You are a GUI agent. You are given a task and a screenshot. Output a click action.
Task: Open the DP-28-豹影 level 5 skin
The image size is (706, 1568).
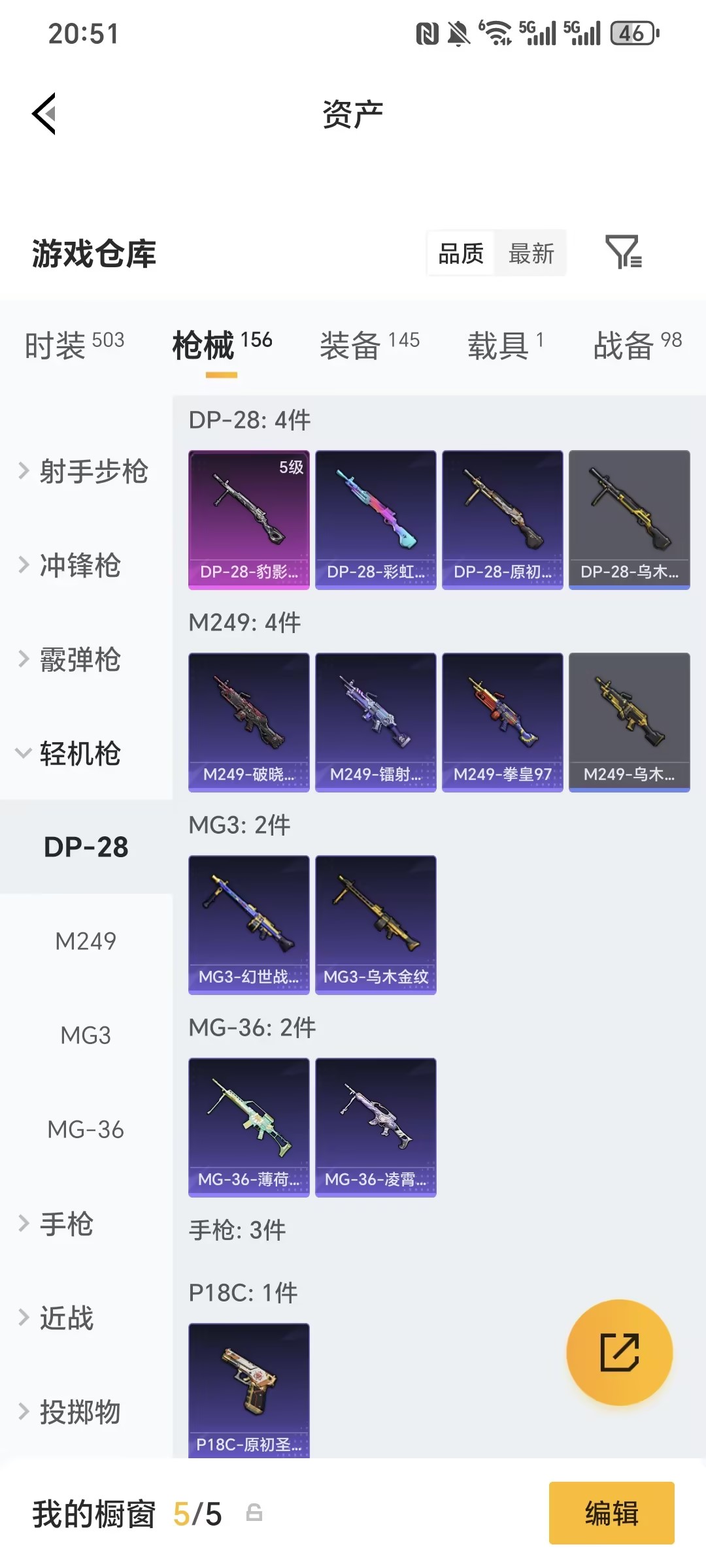(248, 519)
